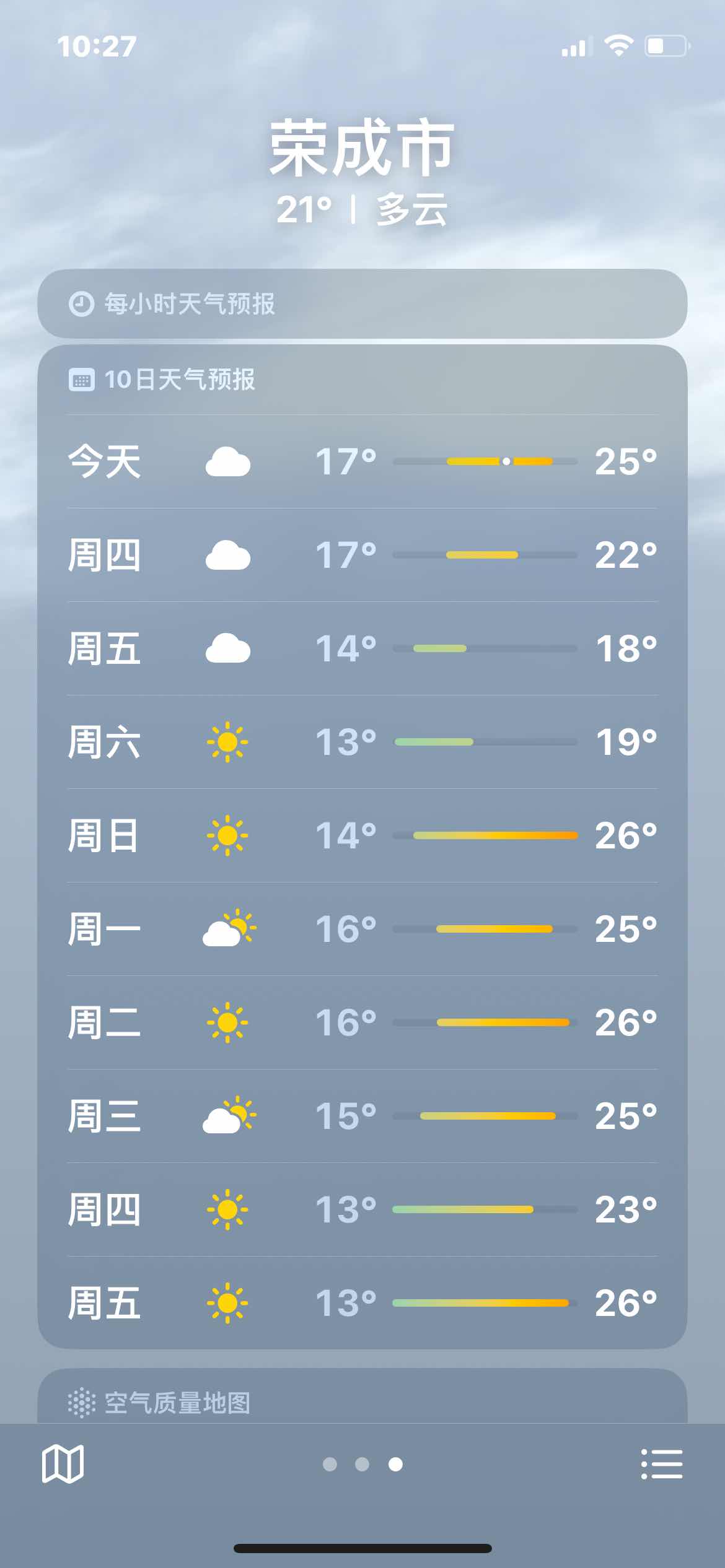Open the 周一 forecast row
725x1568 pixels.
(362, 929)
